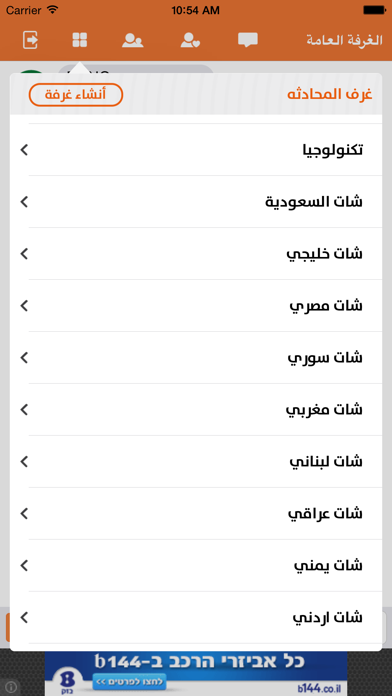
Task: Select the شات خليجي room
Action: point(196,254)
